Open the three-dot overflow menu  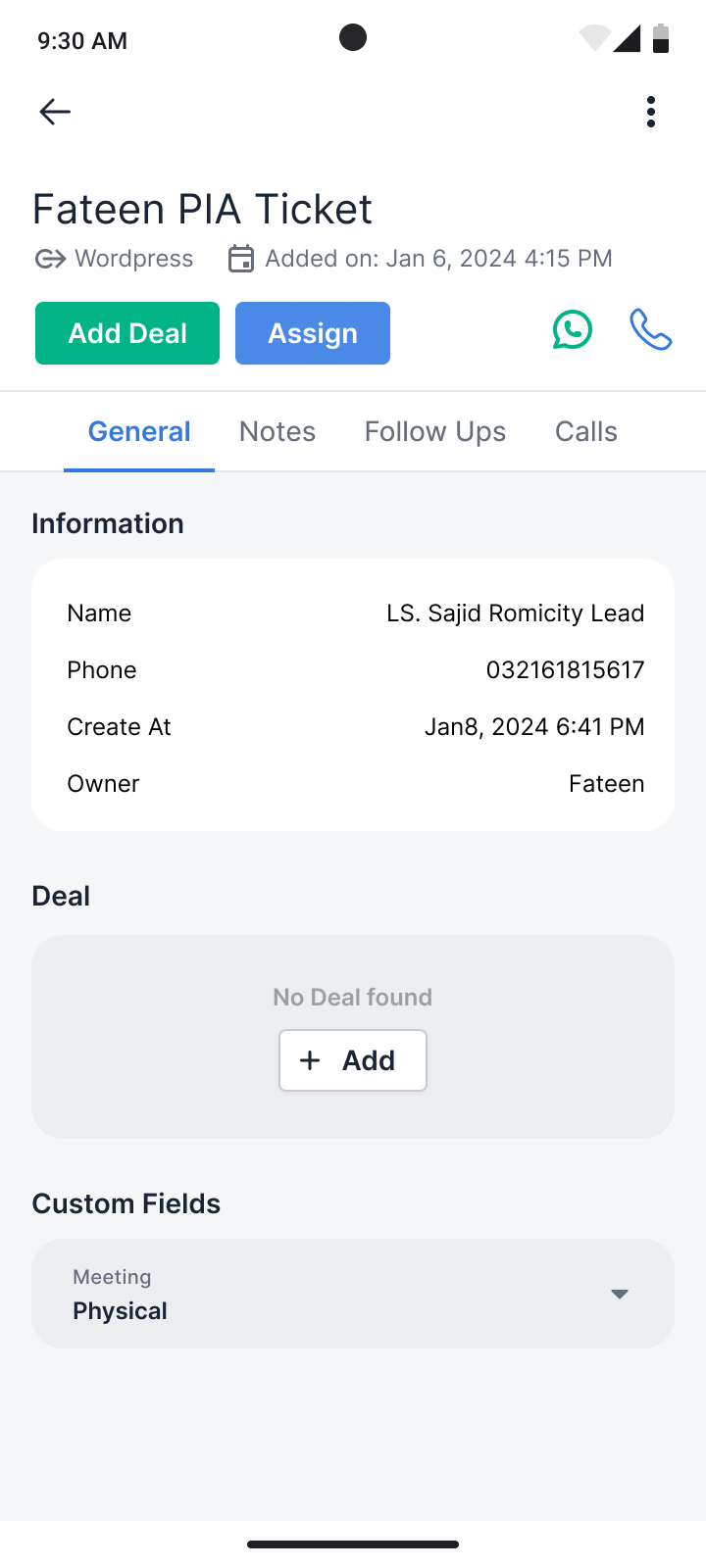pos(651,112)
